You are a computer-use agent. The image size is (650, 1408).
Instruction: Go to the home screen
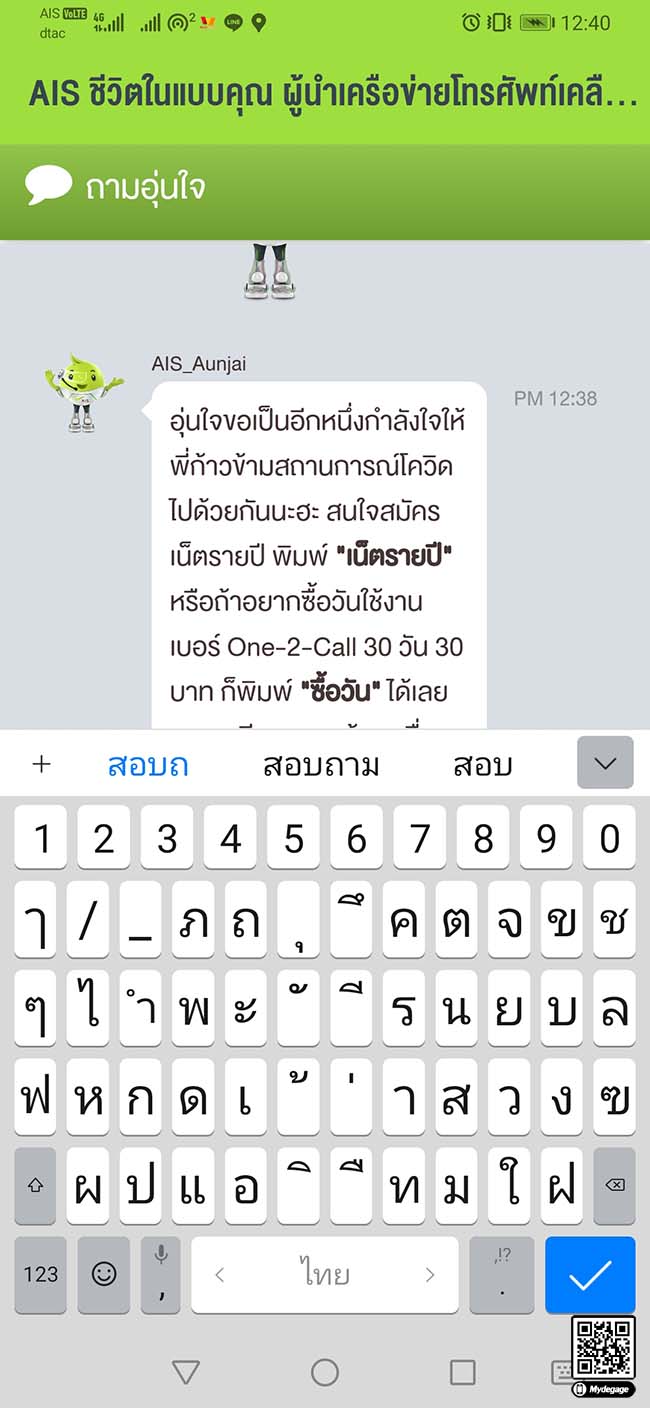pos(324,1371)
